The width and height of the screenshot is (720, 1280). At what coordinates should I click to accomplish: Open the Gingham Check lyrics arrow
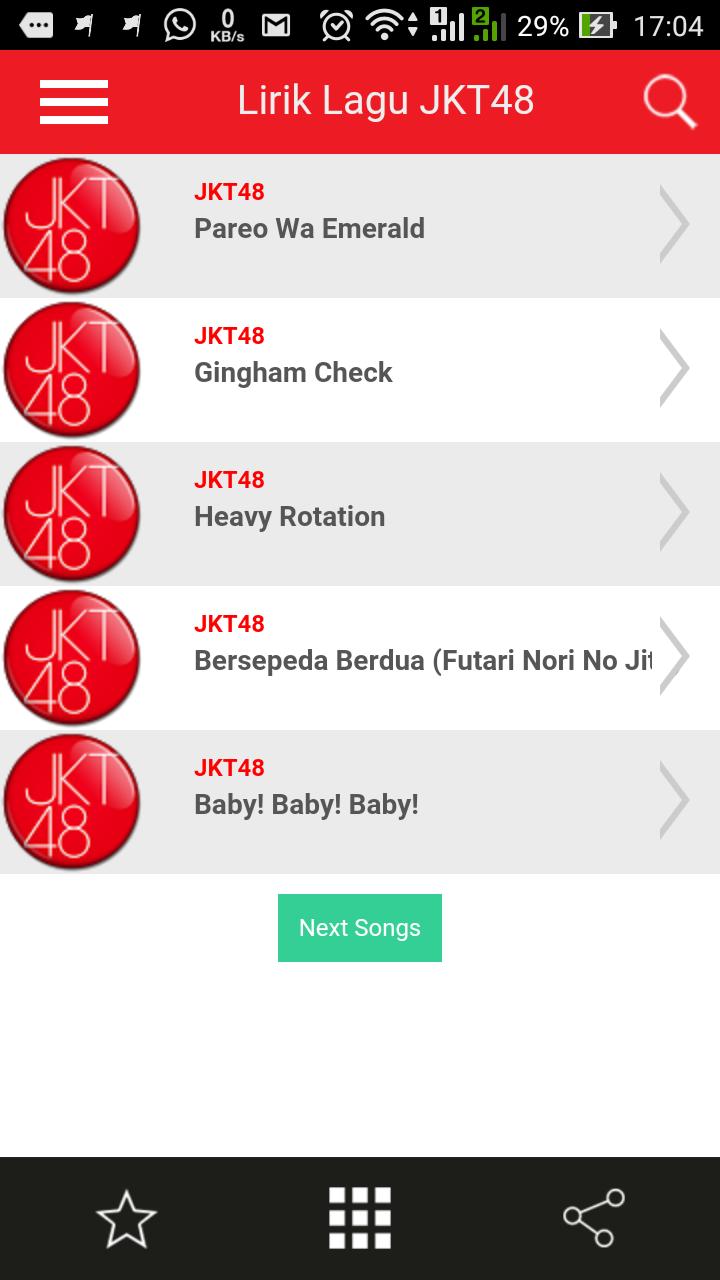pyautogui.click(x=673, y=369)
